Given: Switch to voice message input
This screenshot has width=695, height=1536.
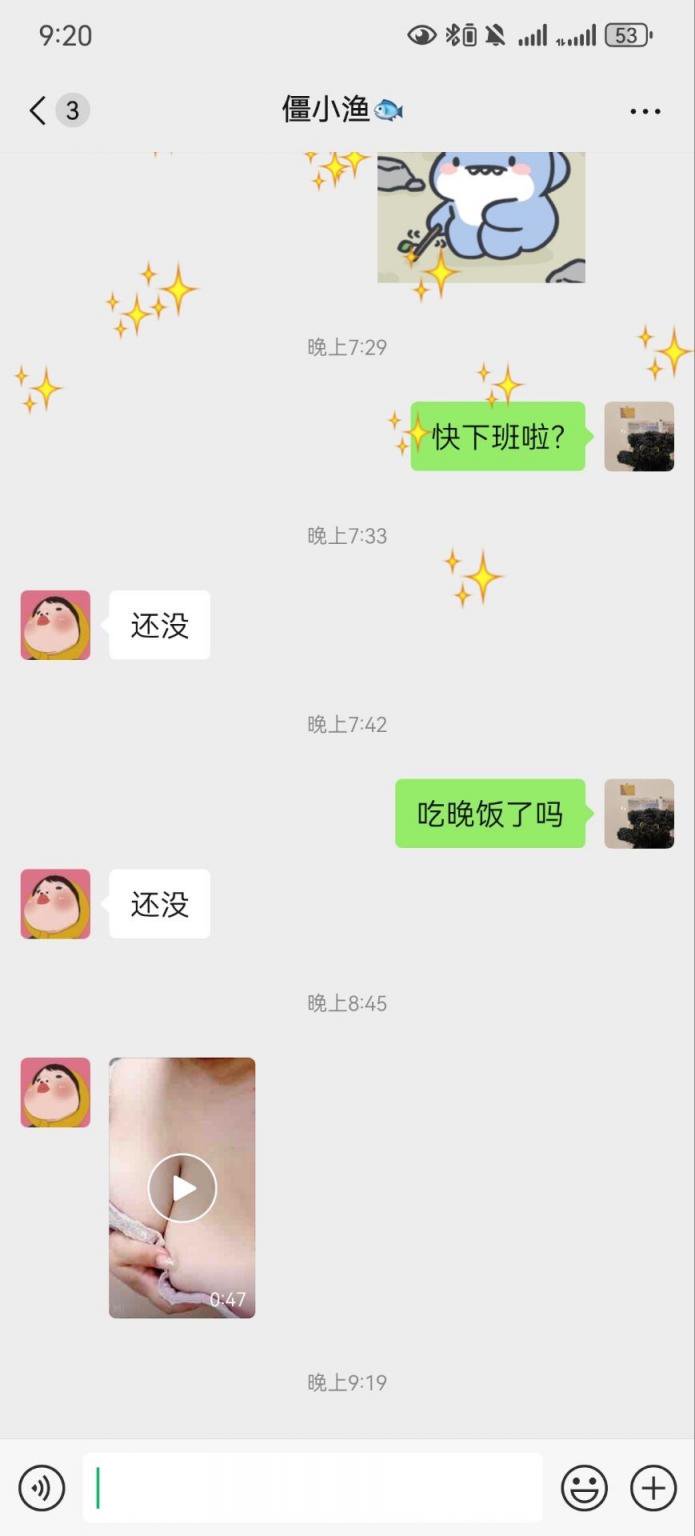Looking at the screenshot, I should [42, 1487].
